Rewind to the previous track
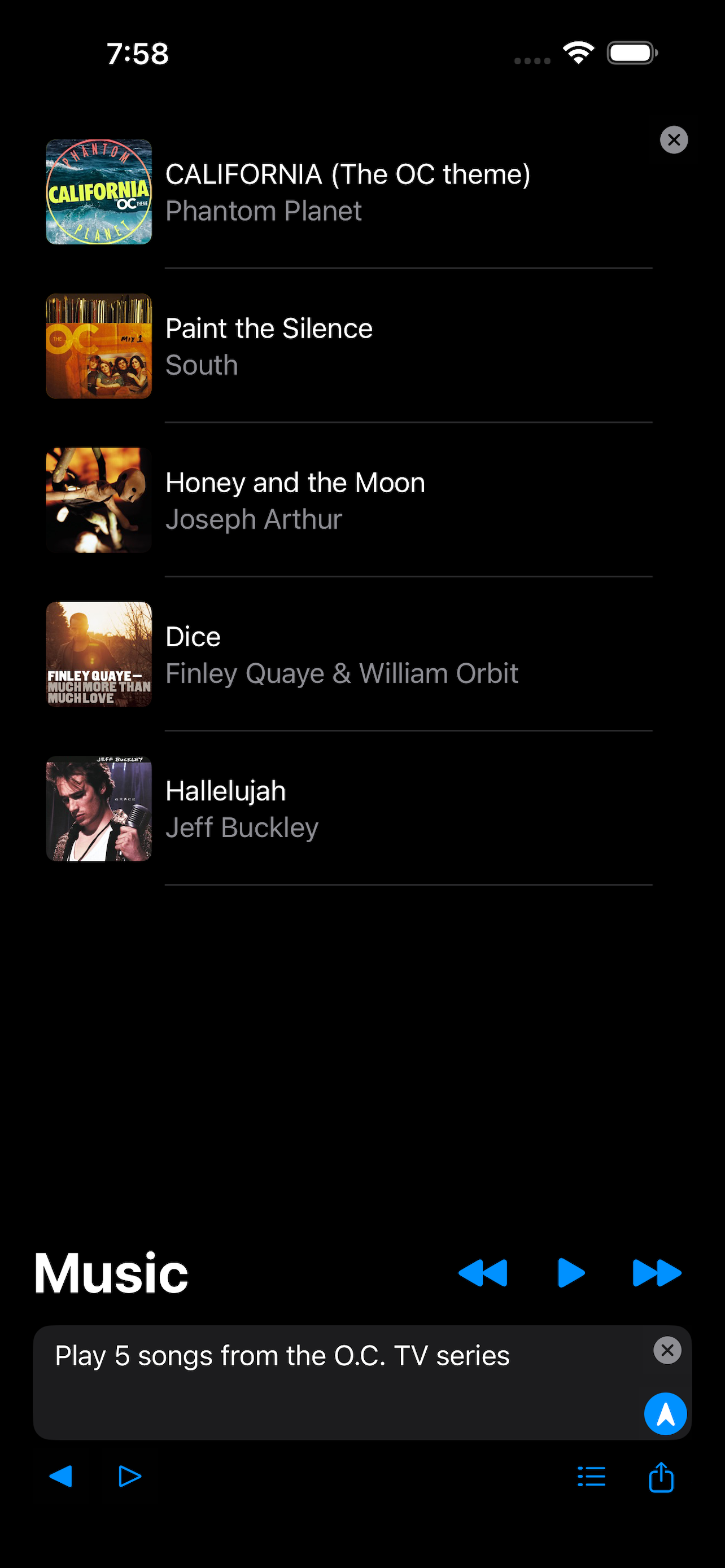 tap(483, 1273)
